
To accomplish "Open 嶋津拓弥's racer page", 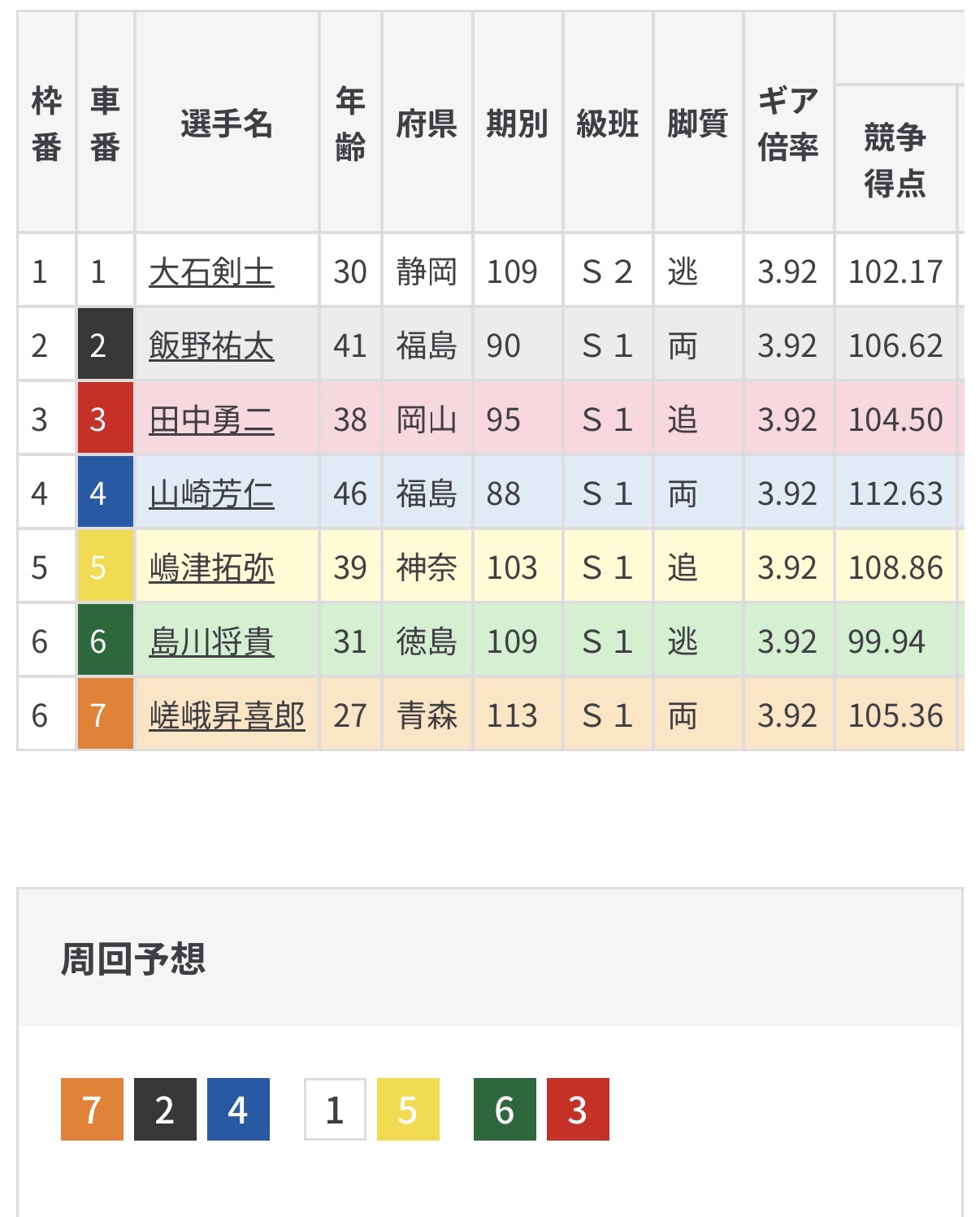I will tap(211, 567).
